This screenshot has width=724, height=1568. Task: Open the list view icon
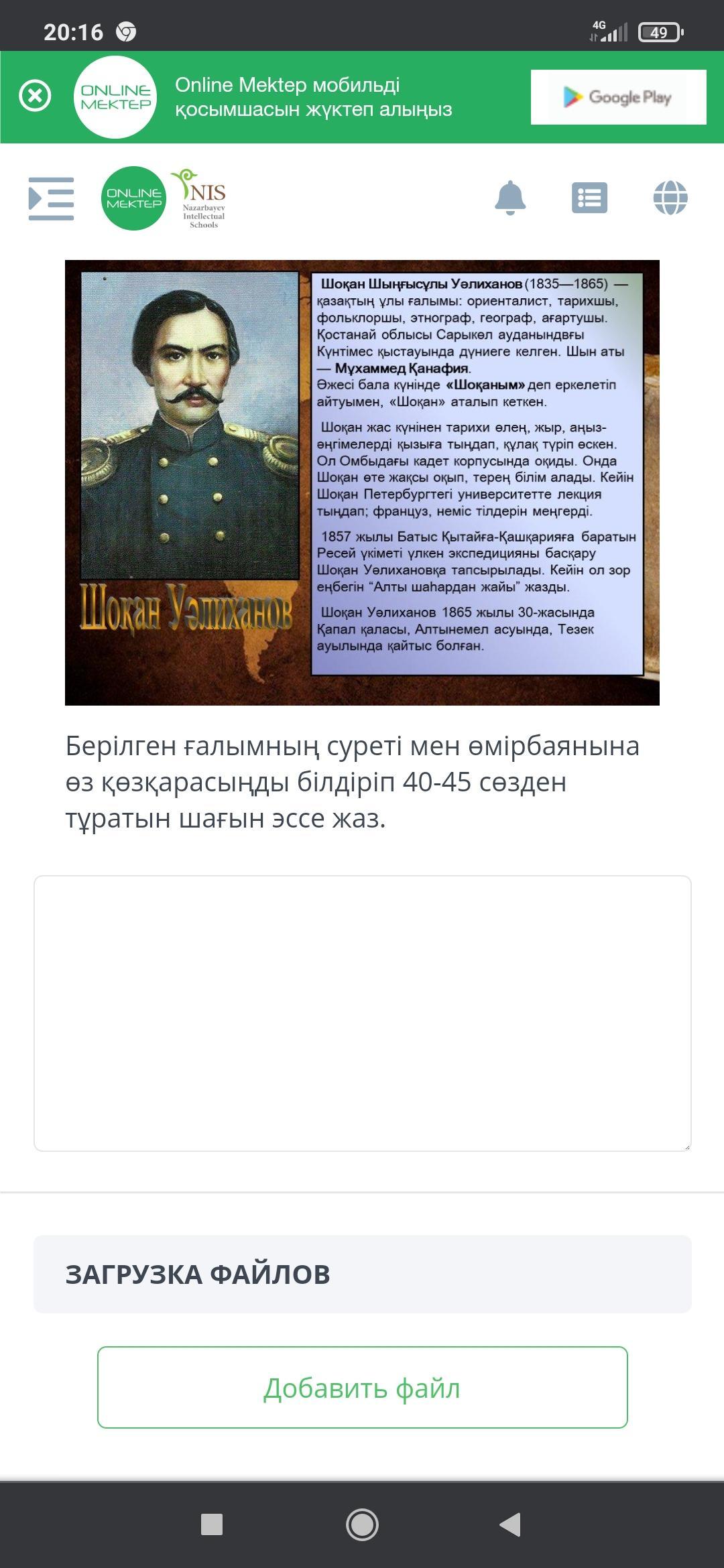point(589,198)
